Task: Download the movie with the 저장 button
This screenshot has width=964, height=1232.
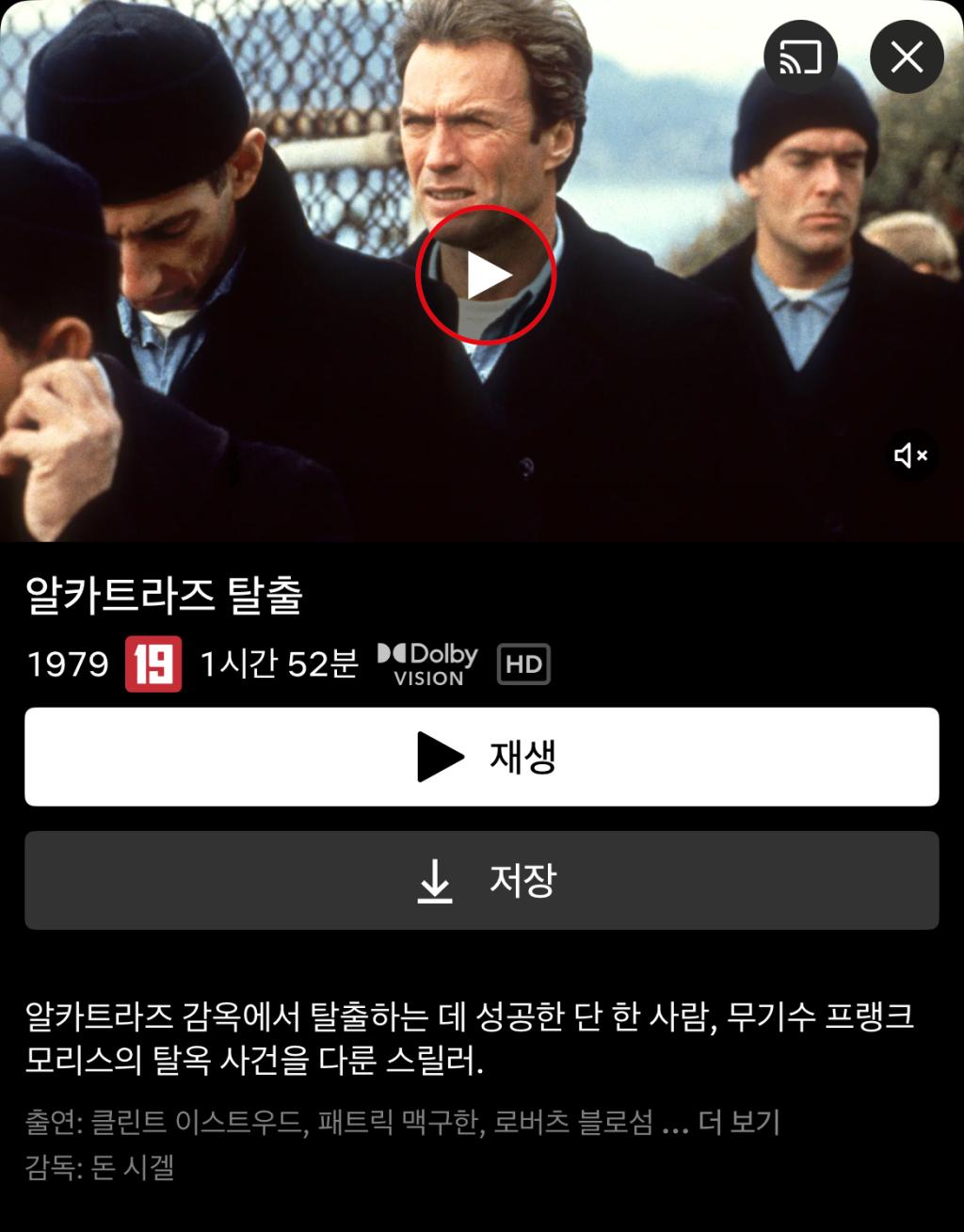Action: (482, 880)
